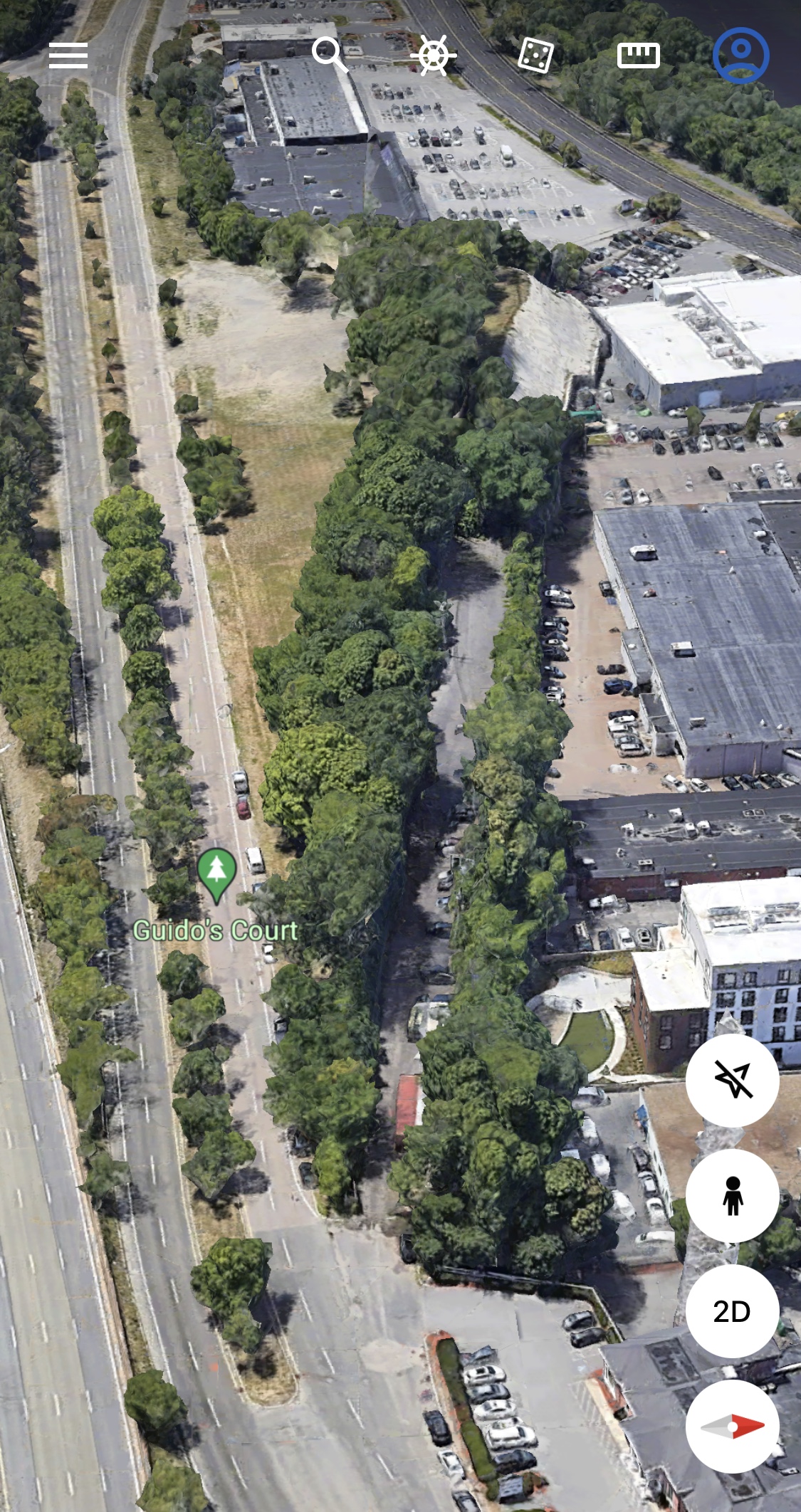The height and width of the screenshot is (1512, 801).
Task: Tap the my location button
Action: tap(733, 1080)
